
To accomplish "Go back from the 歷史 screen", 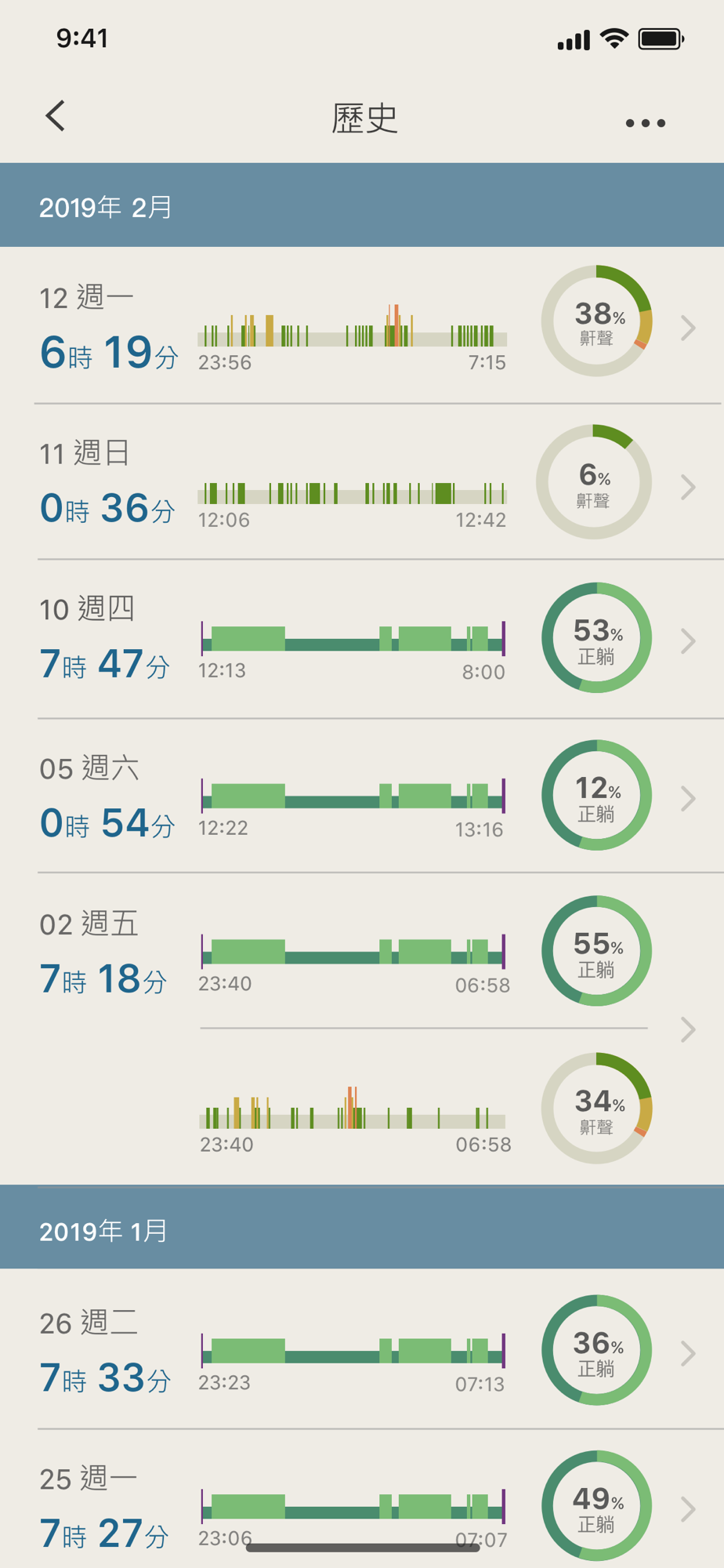I will tap(55, 116).
